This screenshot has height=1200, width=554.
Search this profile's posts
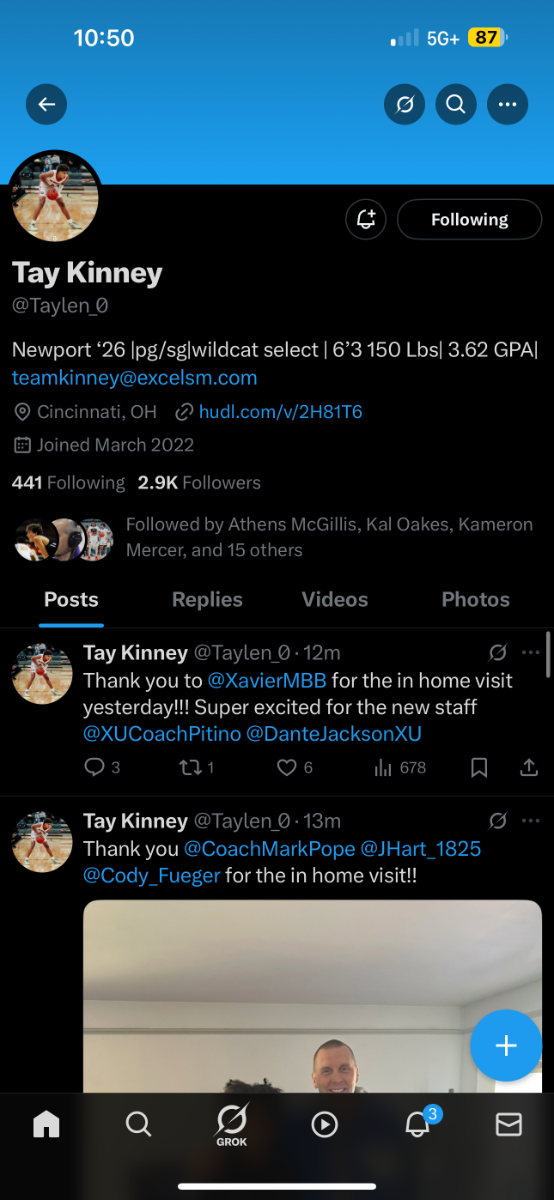point(456,104)
